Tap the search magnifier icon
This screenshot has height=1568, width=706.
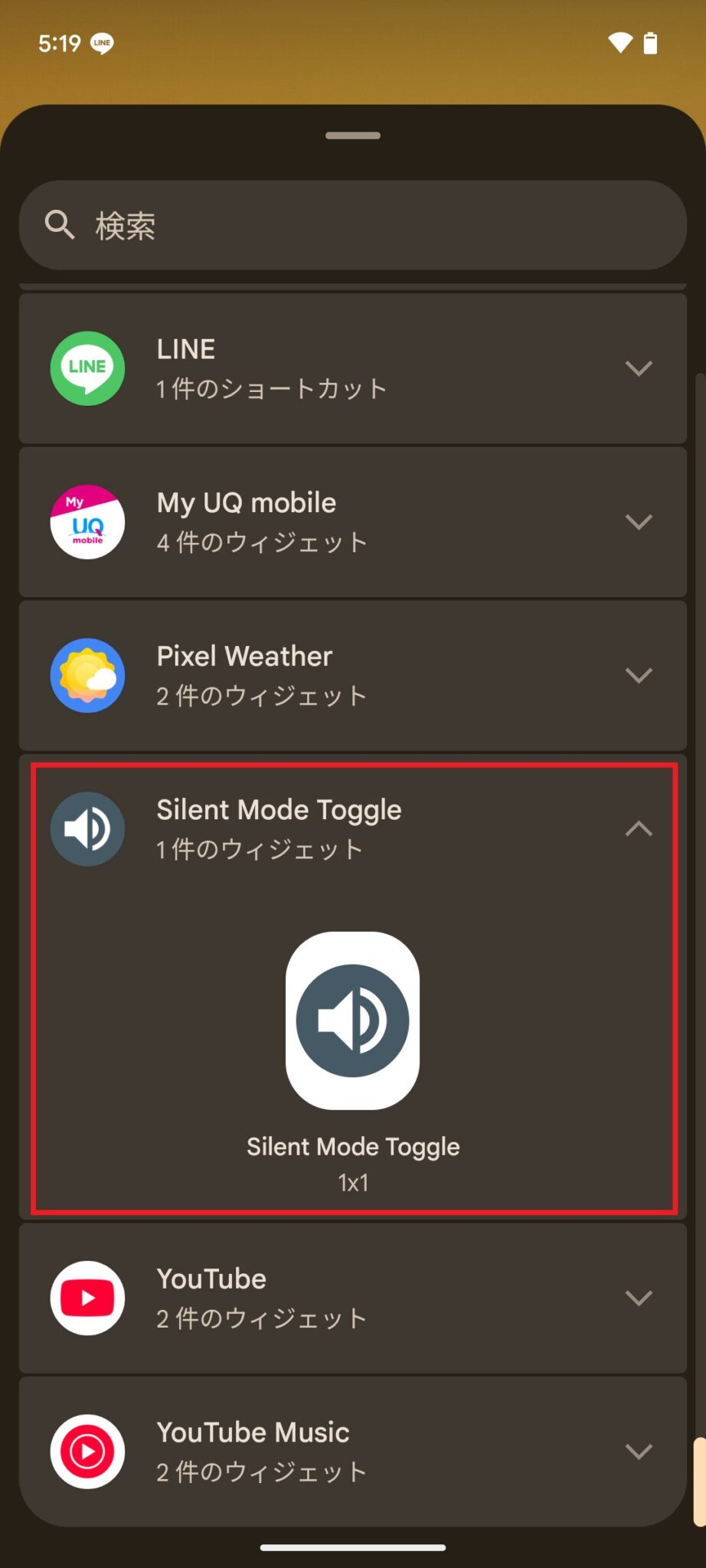[60, 225]
